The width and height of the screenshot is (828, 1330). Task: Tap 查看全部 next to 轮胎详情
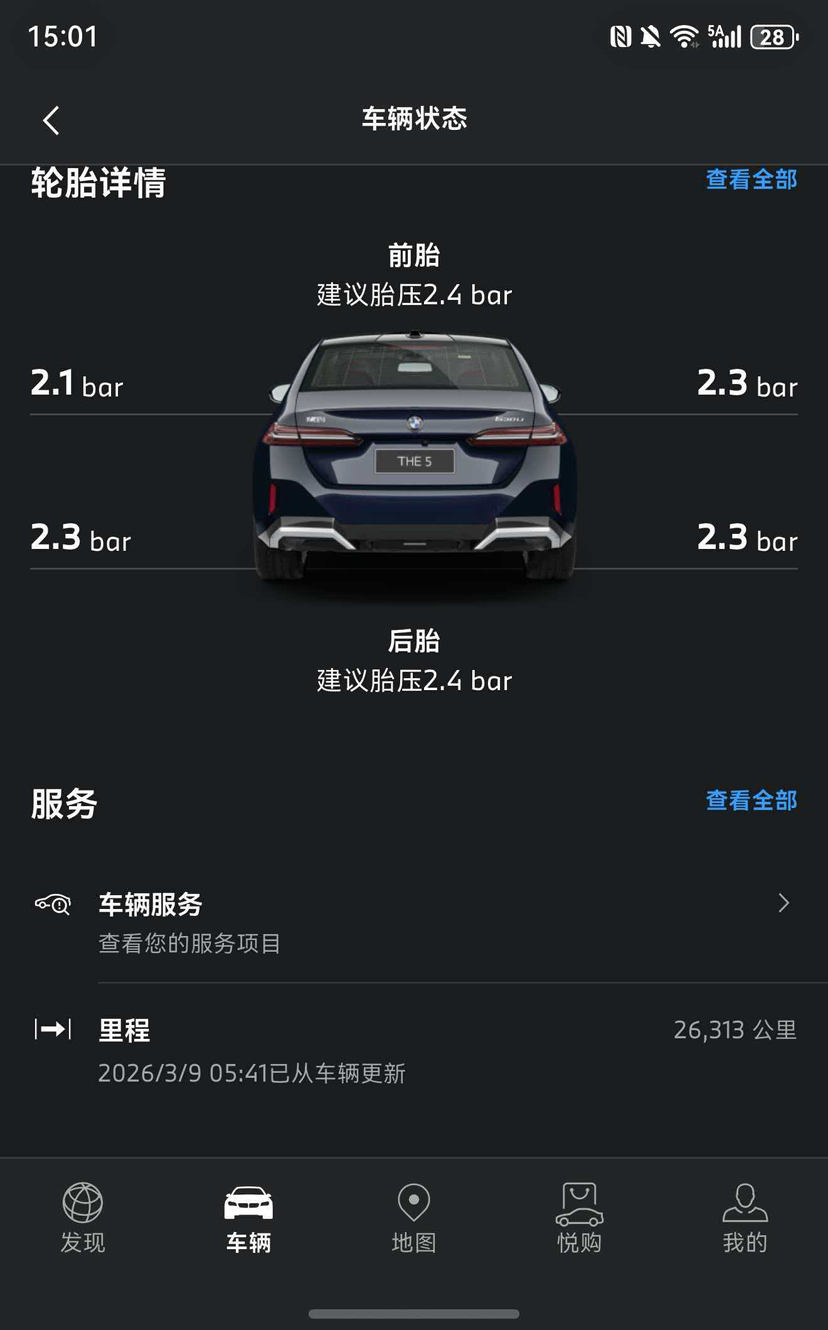751,180
